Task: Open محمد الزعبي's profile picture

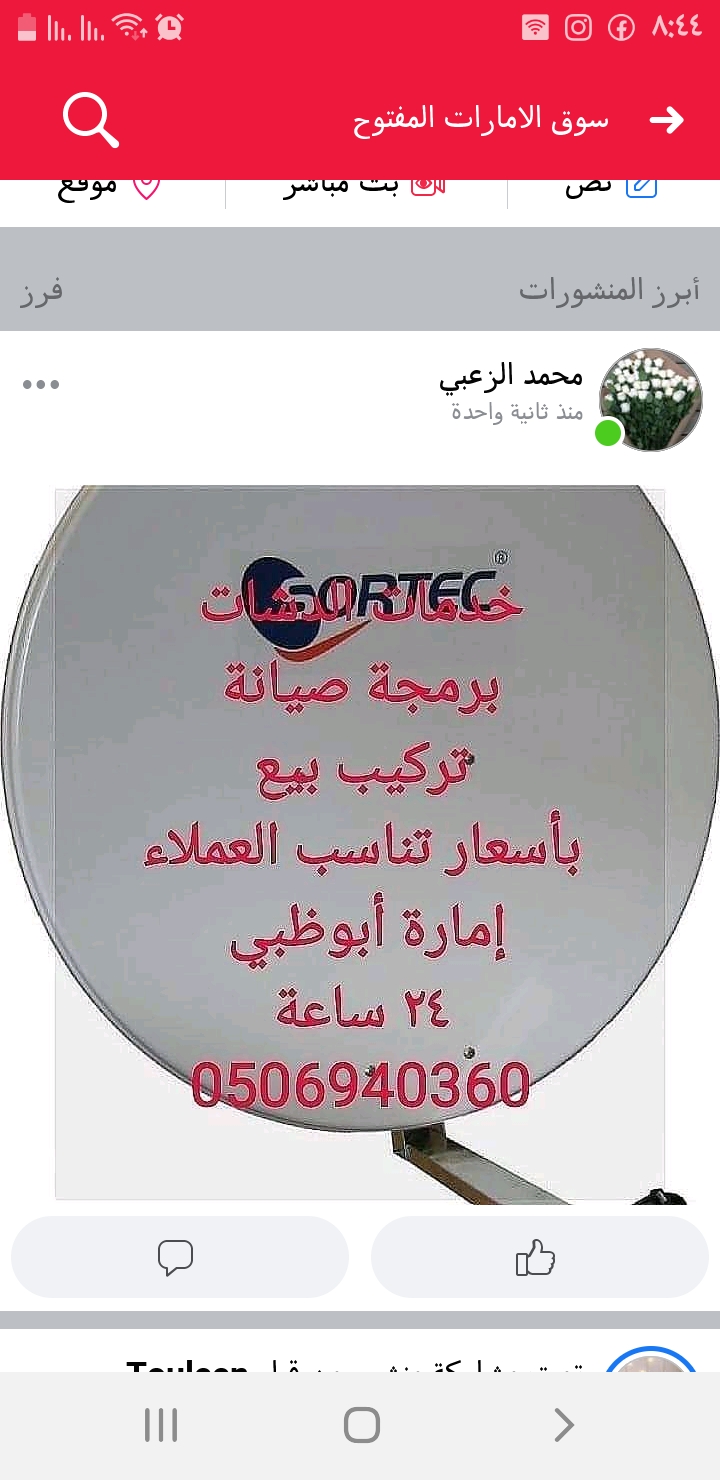Action: 650,399
